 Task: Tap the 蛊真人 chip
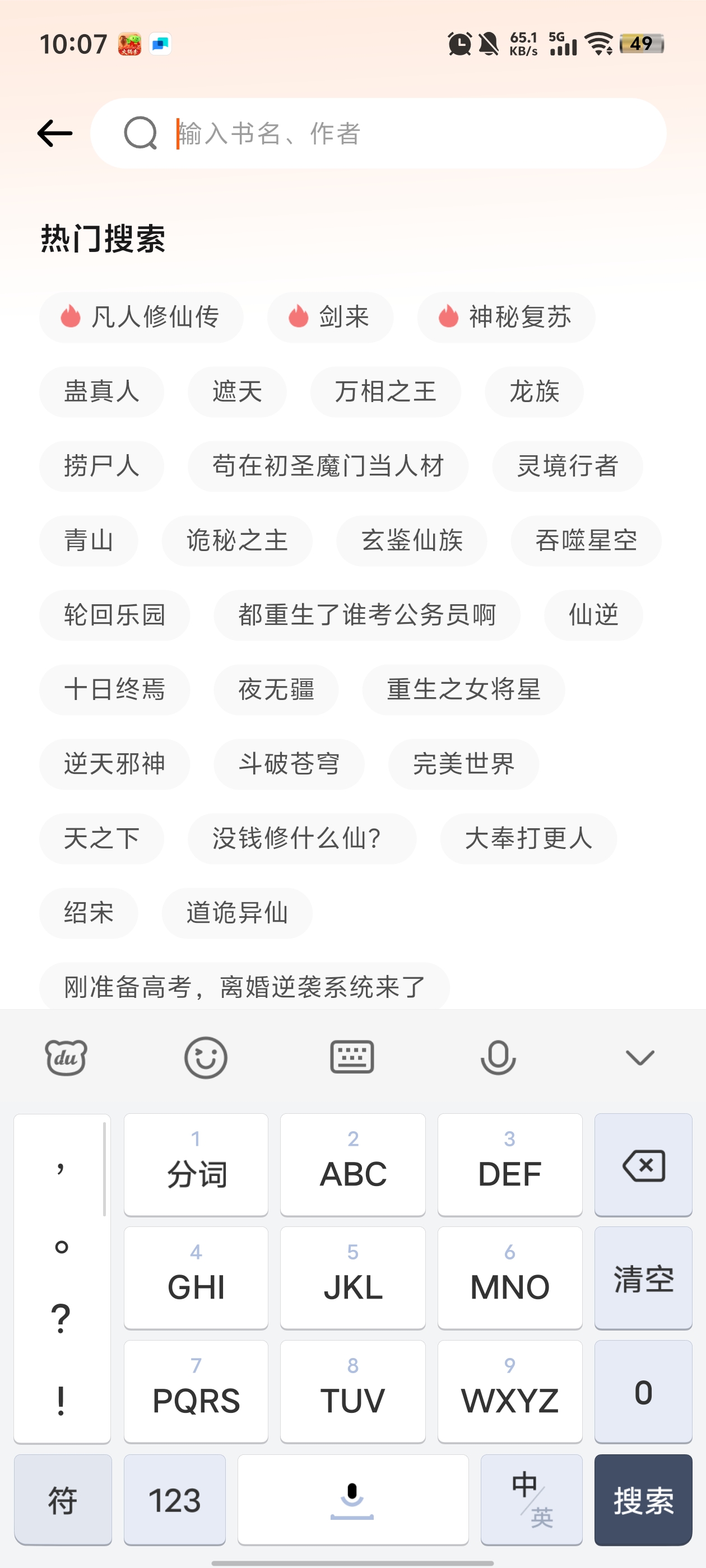click(x=102, y=391)
